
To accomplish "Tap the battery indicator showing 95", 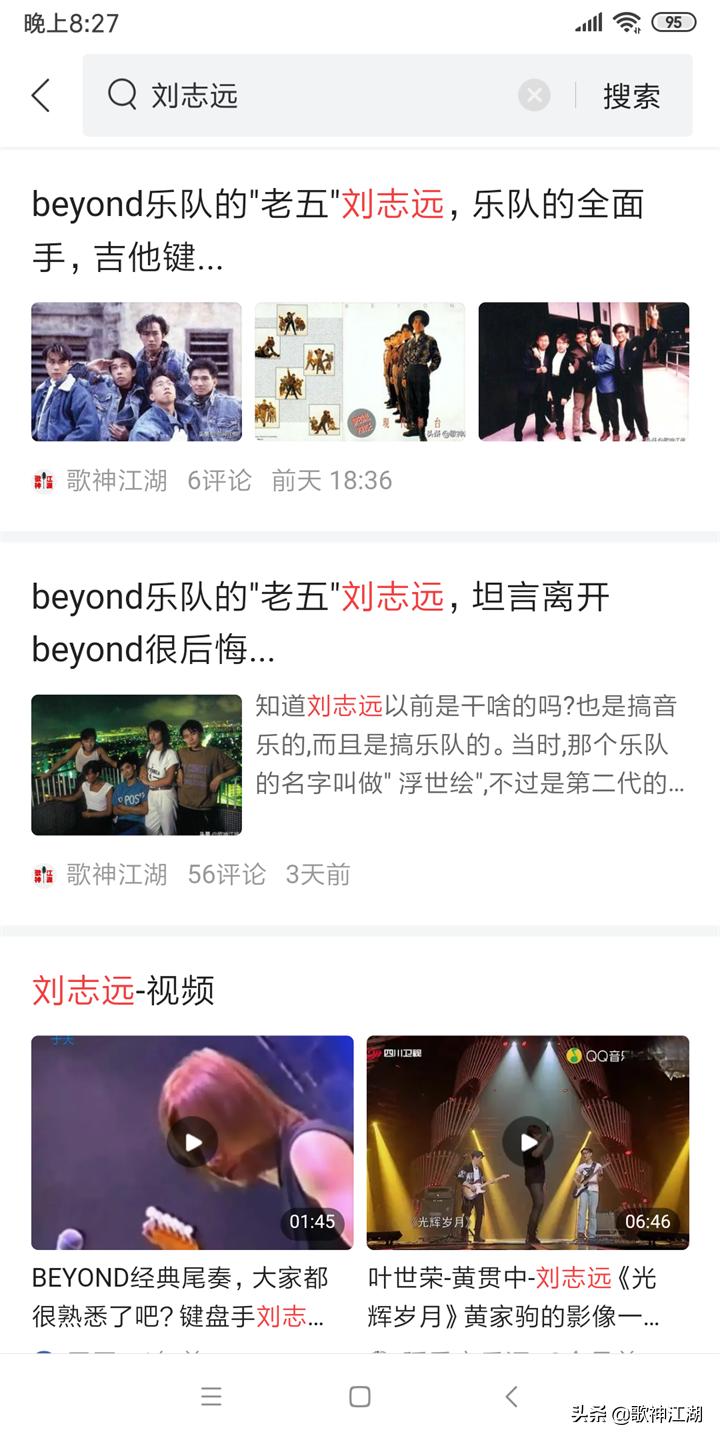I will tap(674, 22).
